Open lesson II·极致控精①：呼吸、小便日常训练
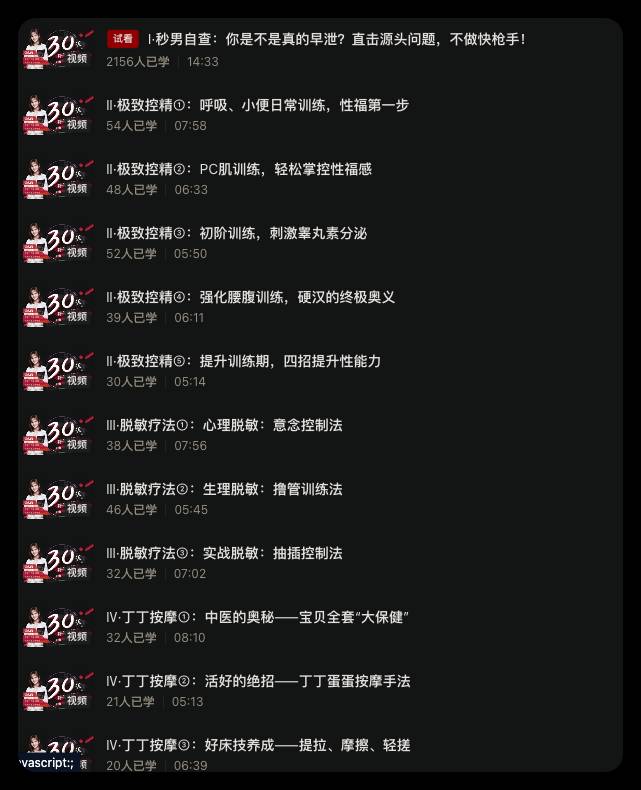 pos(258,105)
